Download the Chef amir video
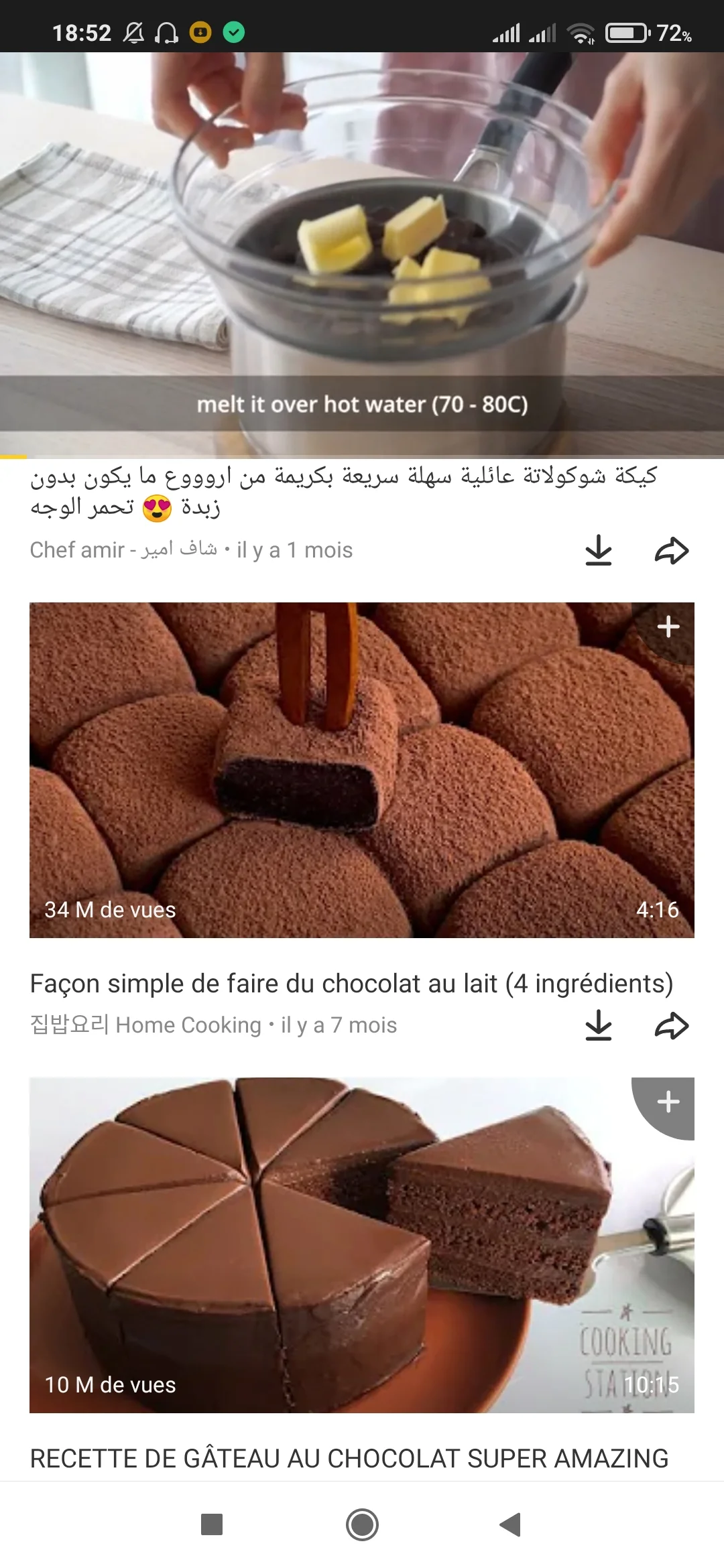The width and height of the screenshot is (724, 1568). [x=598, y=551]
